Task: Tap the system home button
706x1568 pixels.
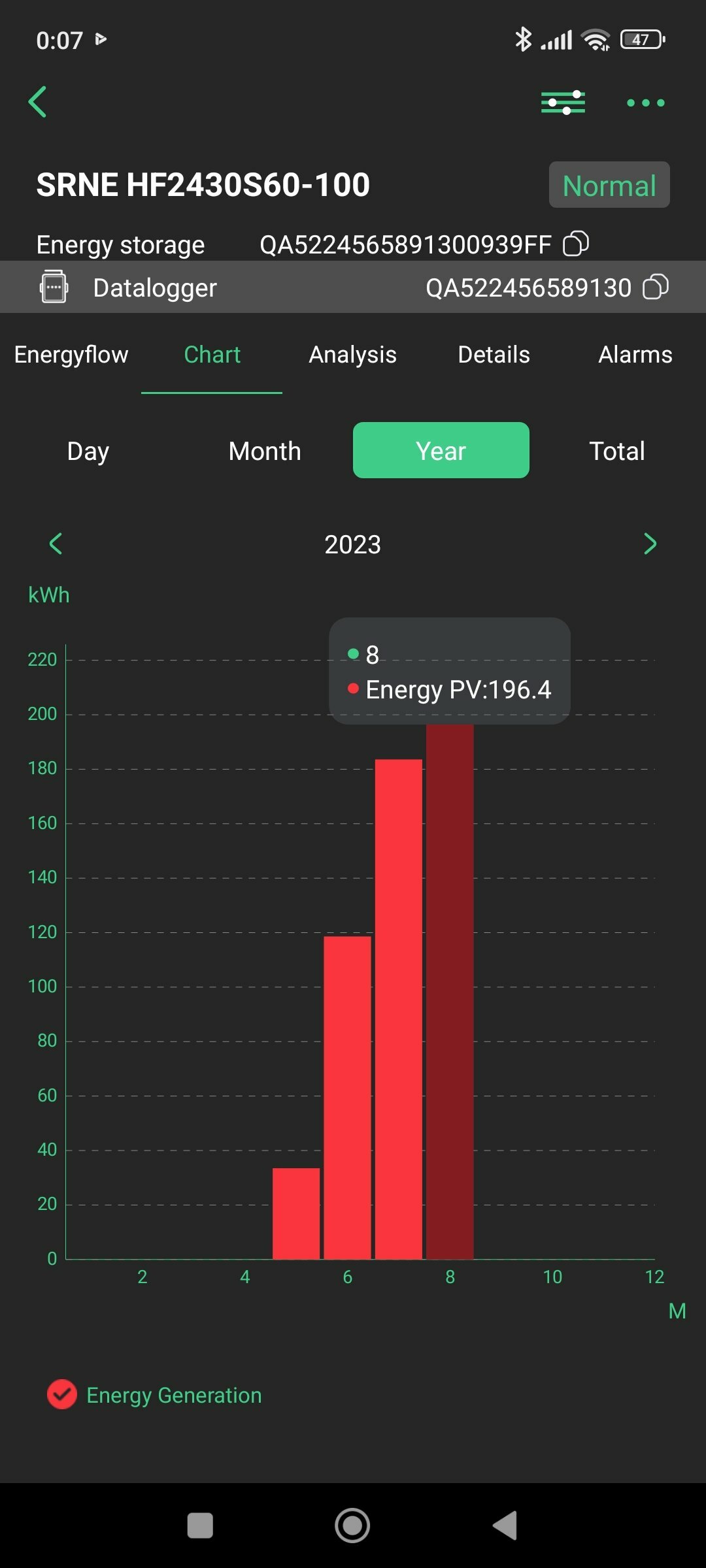Action: coord(352,1526)
